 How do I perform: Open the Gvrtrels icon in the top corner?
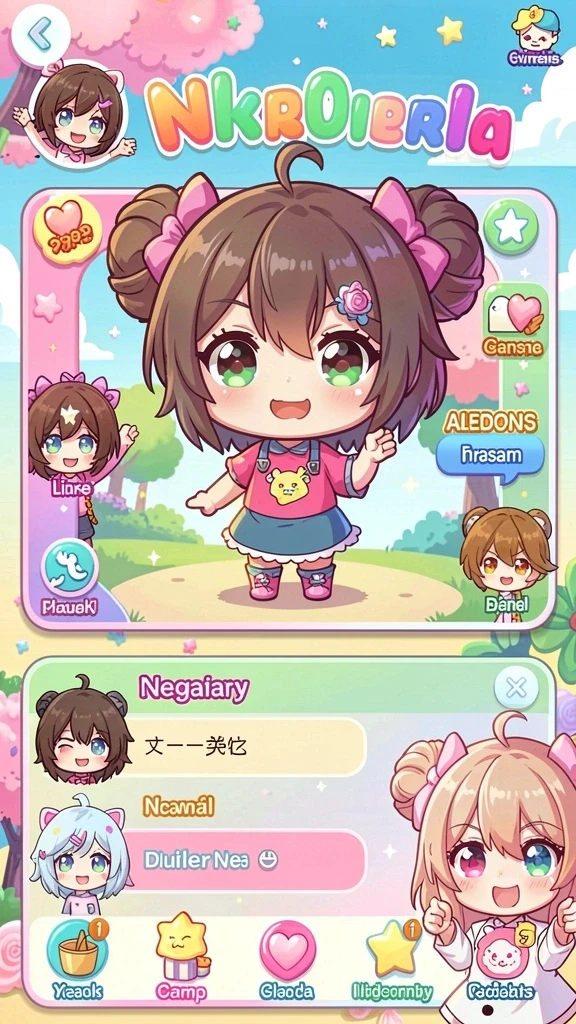tap(535, 36)
